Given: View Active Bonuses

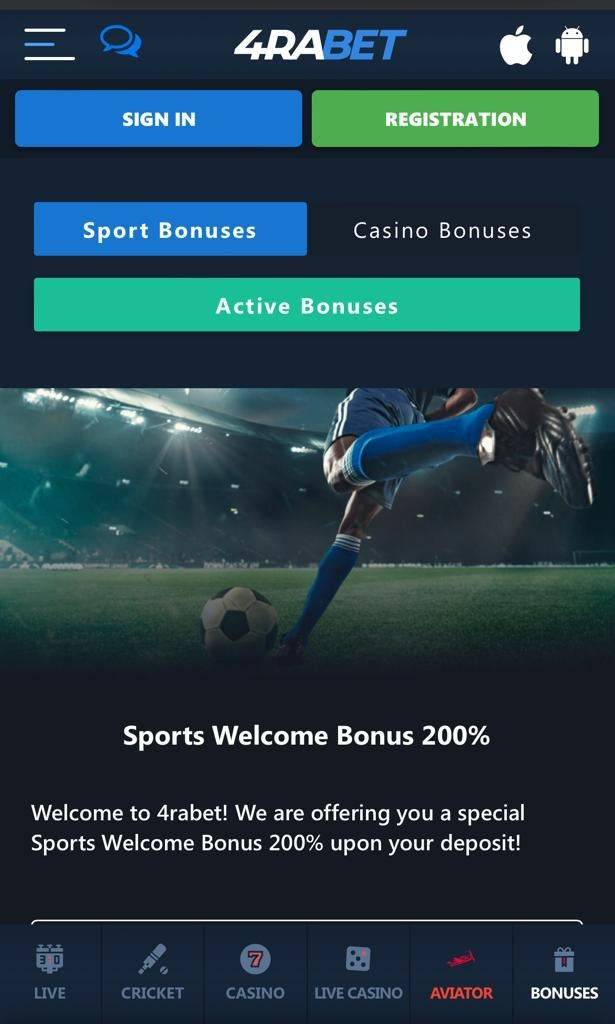Looking at the screenshot, I should [x=306, y=305].
